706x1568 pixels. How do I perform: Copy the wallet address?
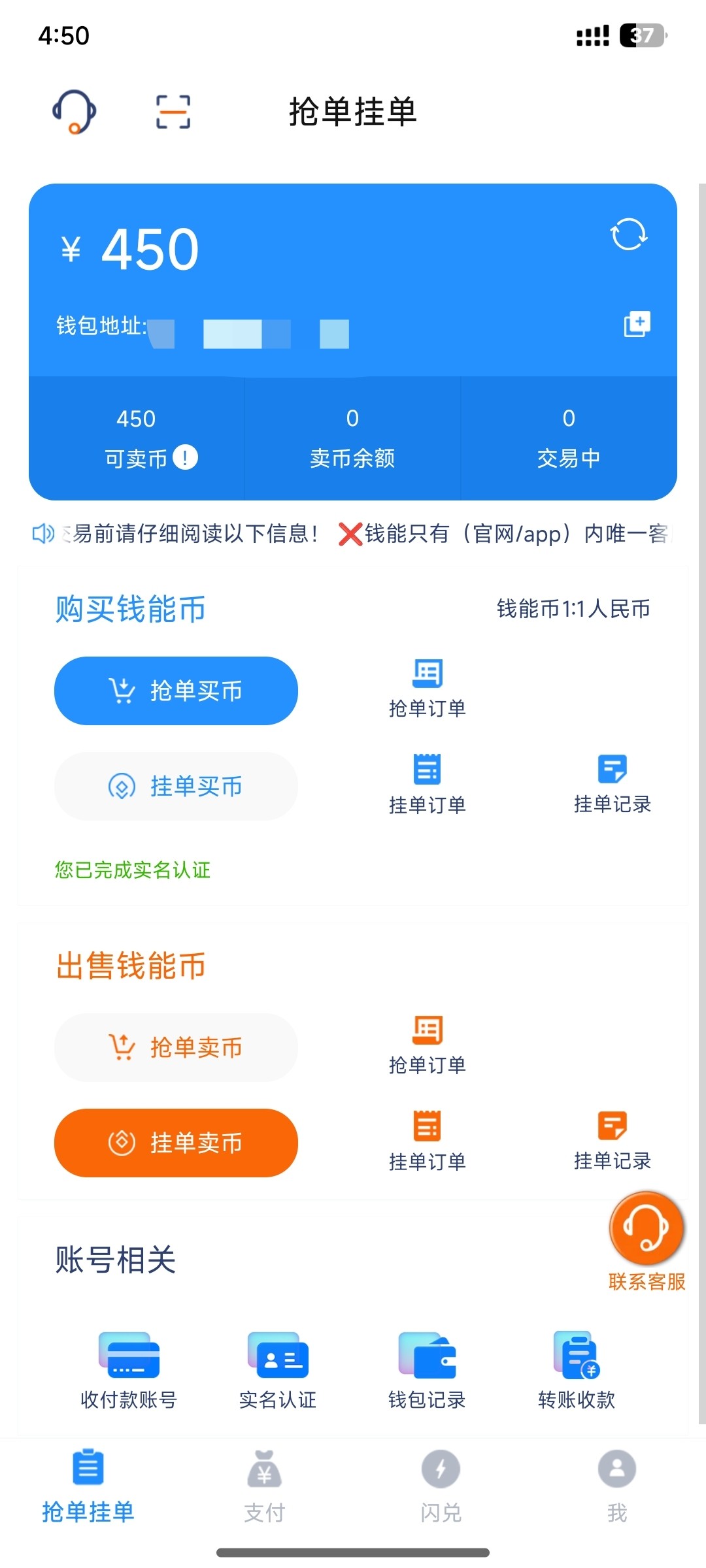click(x=637, y=324)
